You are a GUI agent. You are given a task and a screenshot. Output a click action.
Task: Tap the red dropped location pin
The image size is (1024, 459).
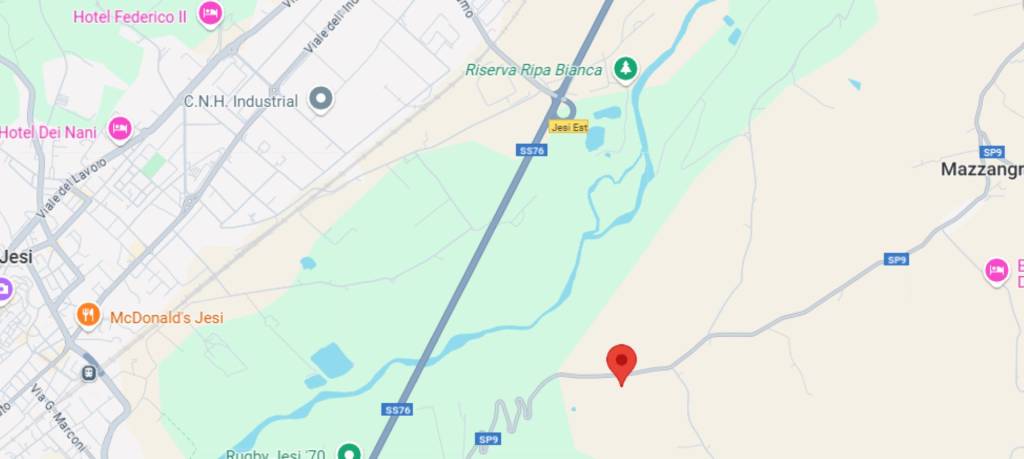tap(622, 362)
